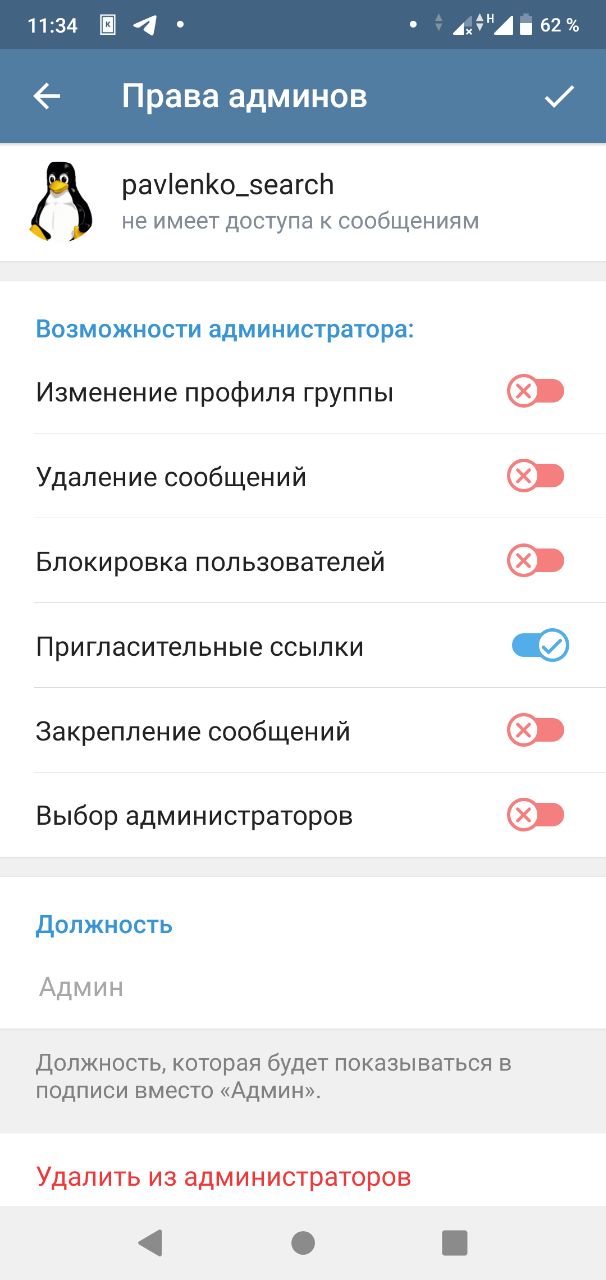Enable Изменение профиля группы permission

click(x=537, y=392)
